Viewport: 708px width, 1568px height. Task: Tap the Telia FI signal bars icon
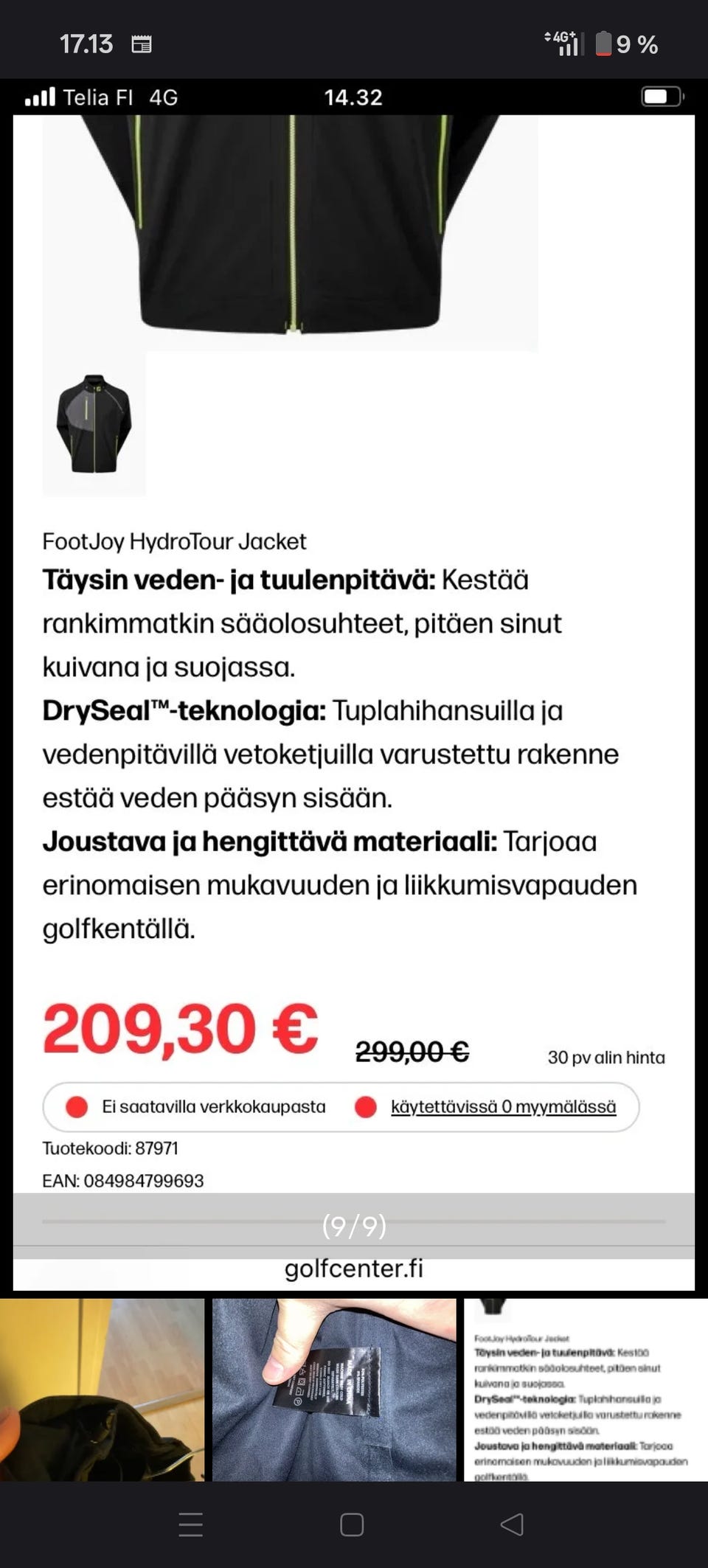tap(40, 96)
